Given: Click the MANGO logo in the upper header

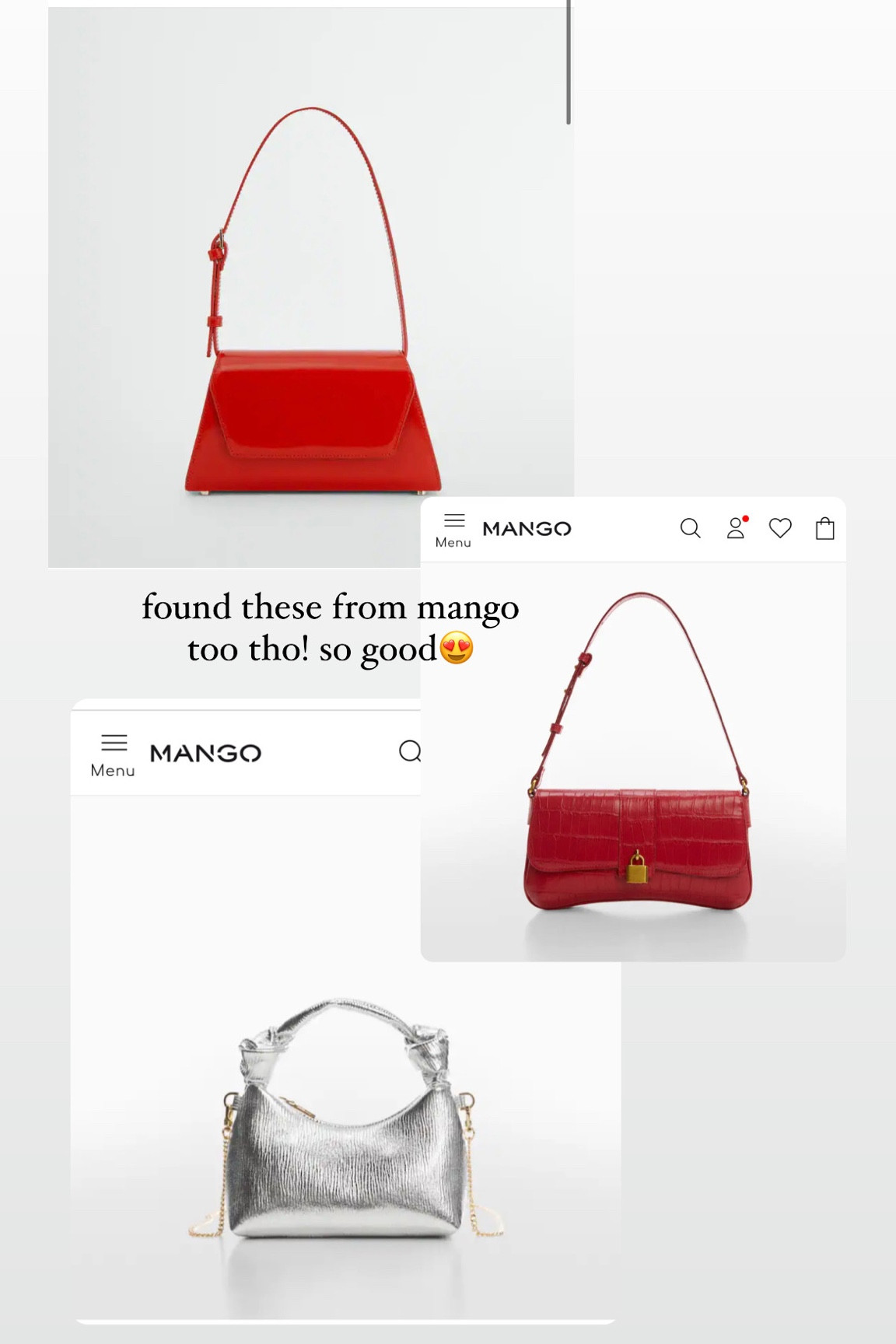Looking at the screenshot, I should coord(527,528).
